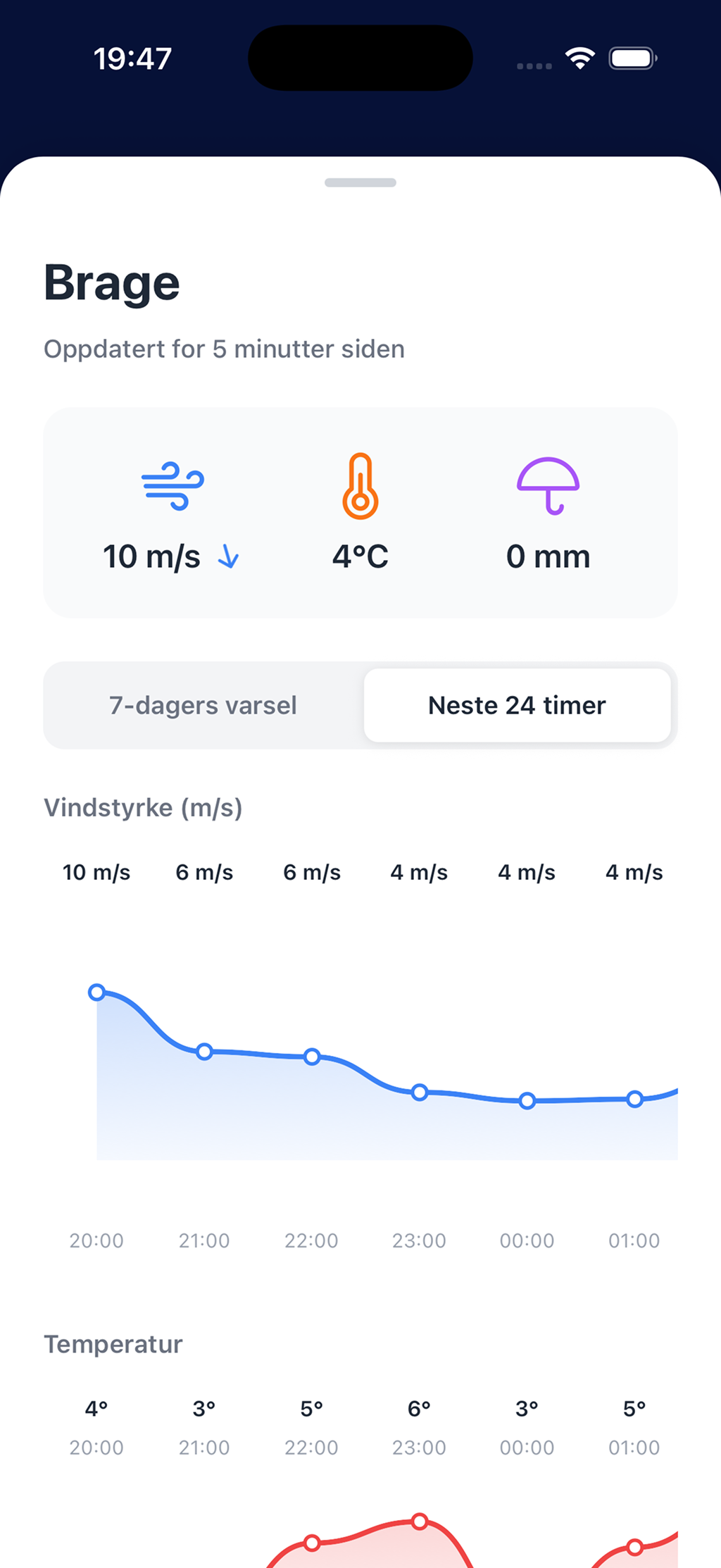Select the Neste 24 timer tab
Screen dimensions: 721x1568
[517, 705]
